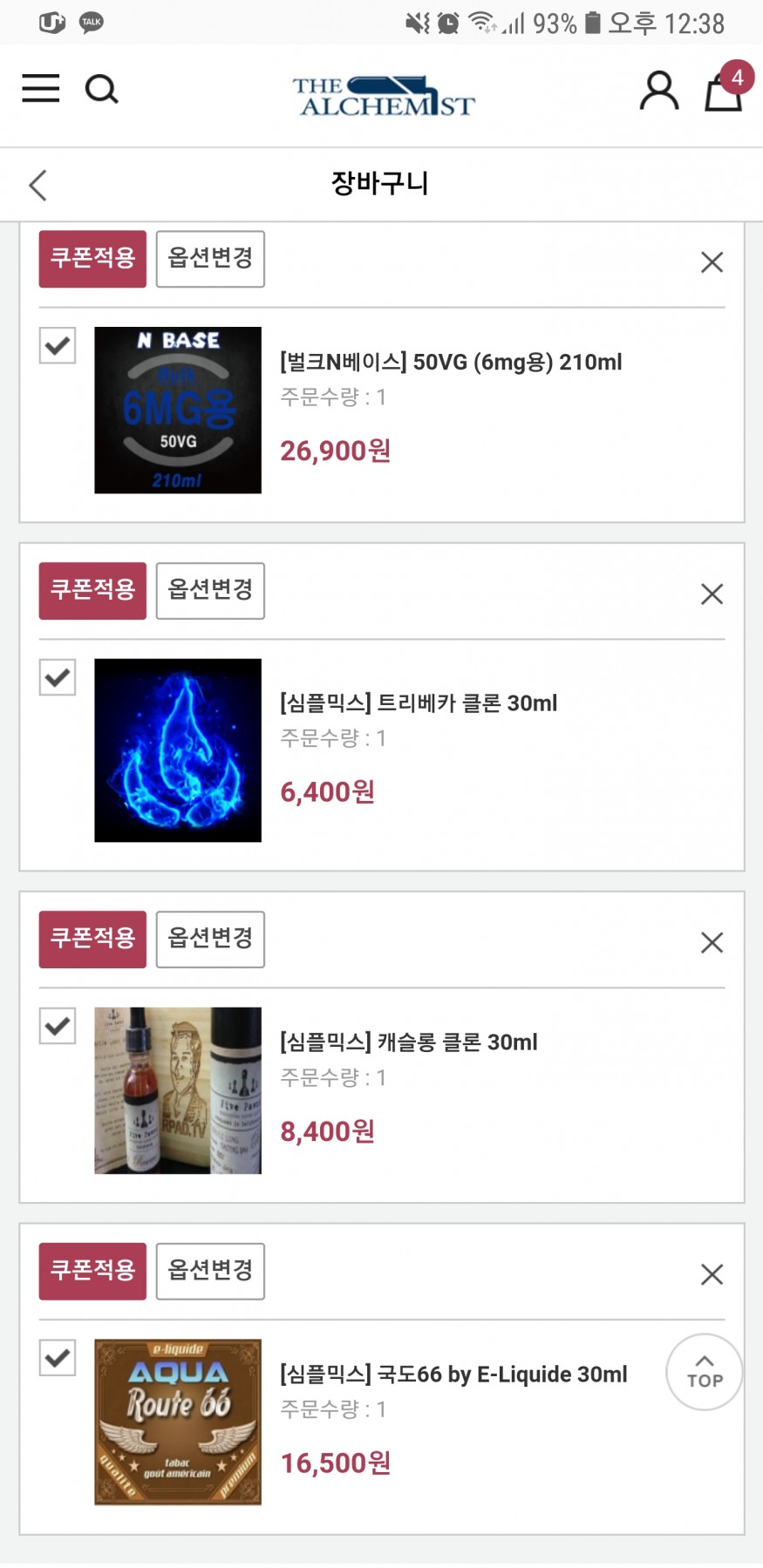Change options for 트리베카 클론 30ml

[x=210, y=591]
